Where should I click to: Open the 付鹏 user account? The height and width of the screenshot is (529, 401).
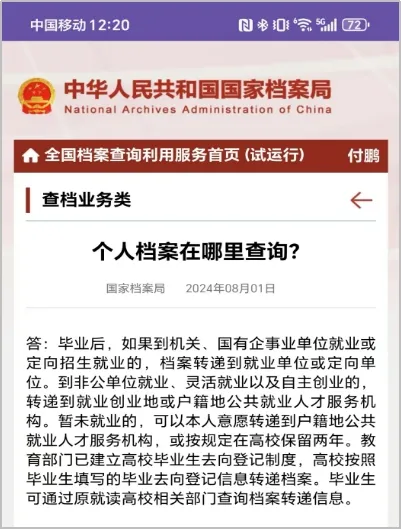[364, 156]
